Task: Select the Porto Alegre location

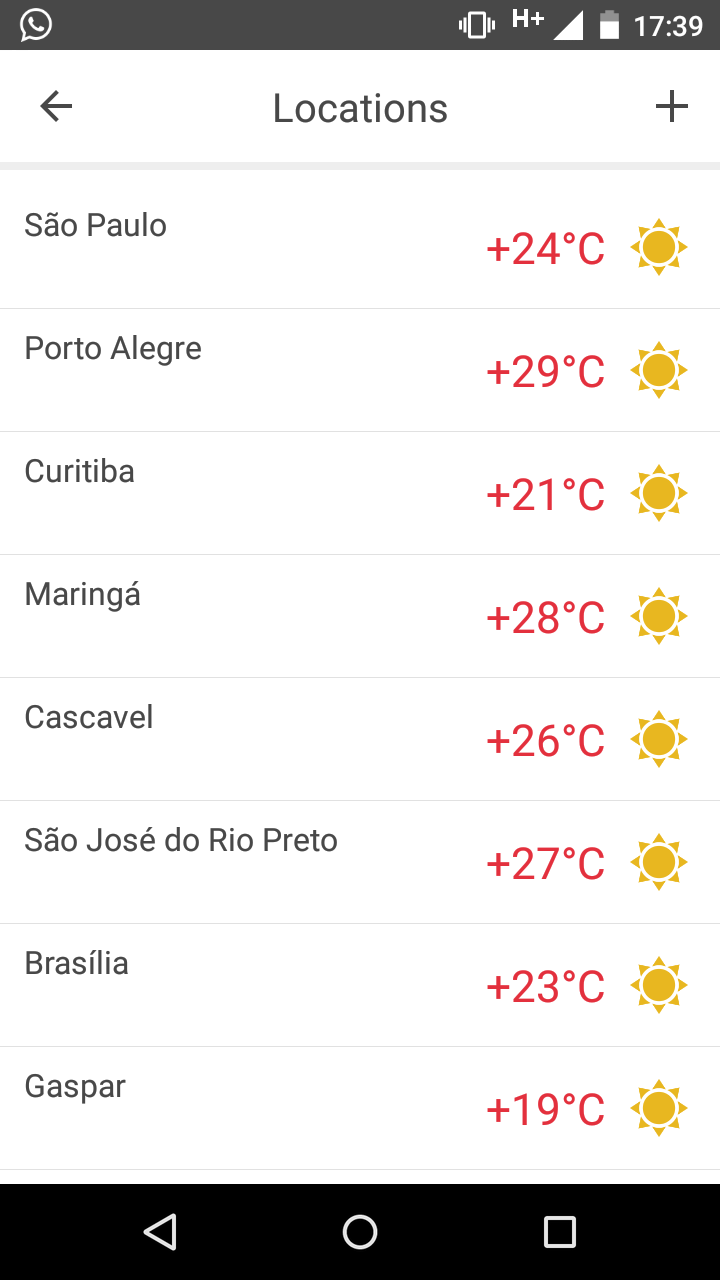Action: point(360,370)
